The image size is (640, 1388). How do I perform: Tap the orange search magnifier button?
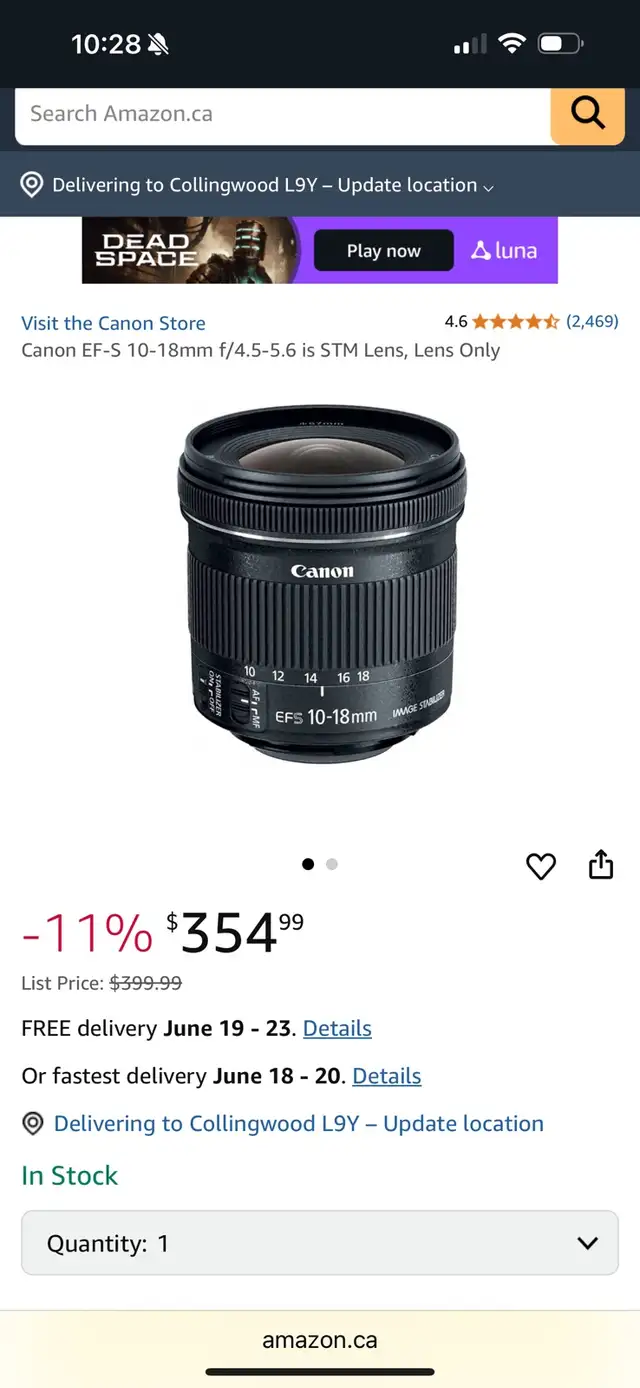point(588,114)
